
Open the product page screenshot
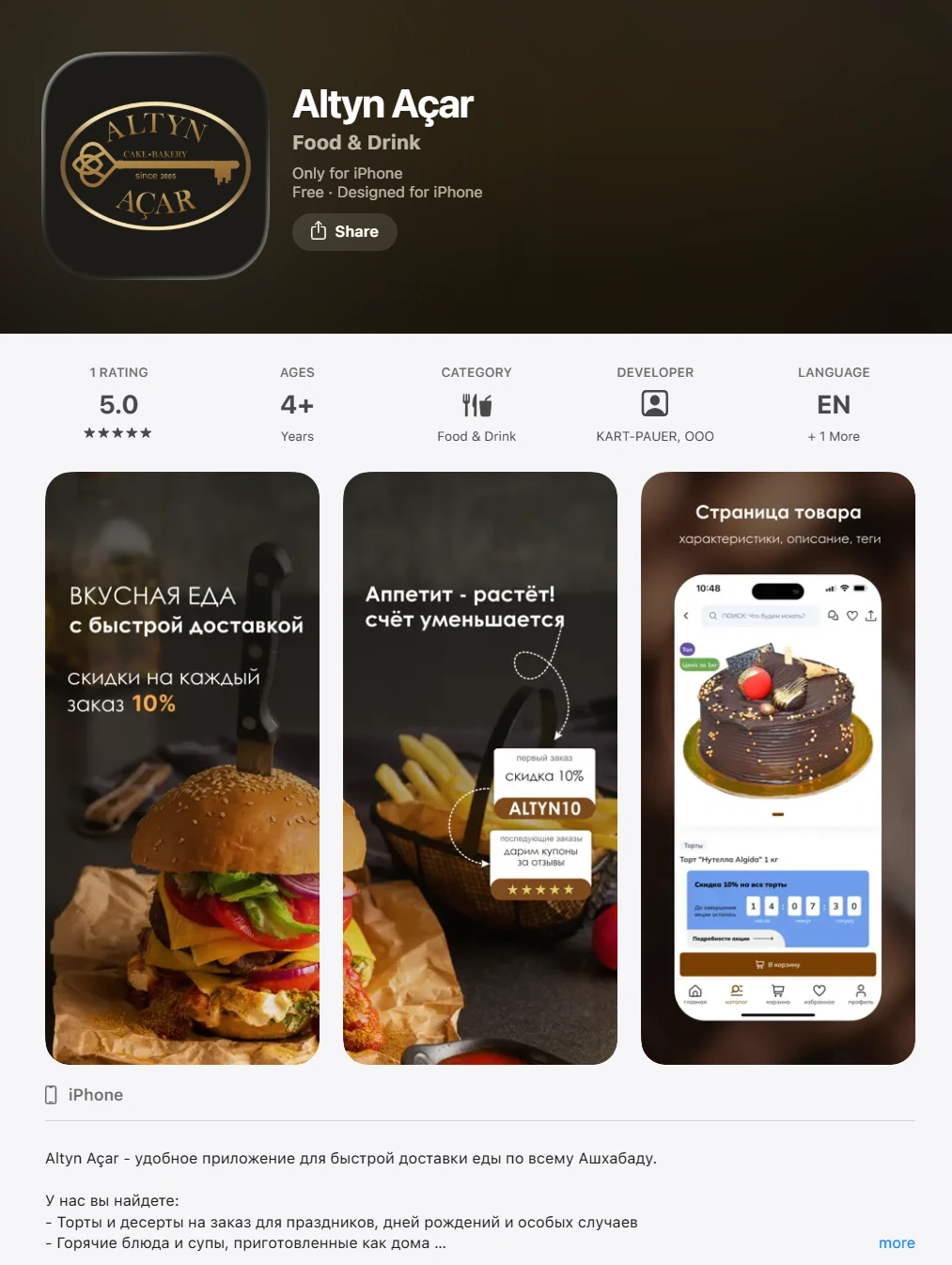coord(777,768)
